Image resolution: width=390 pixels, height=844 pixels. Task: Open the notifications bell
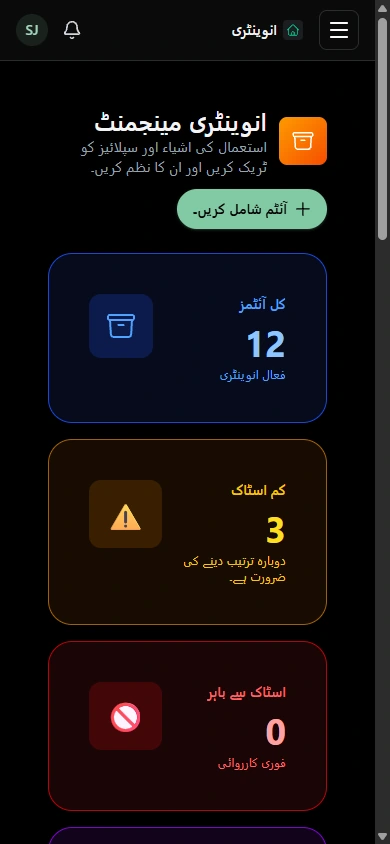point(72,30)
